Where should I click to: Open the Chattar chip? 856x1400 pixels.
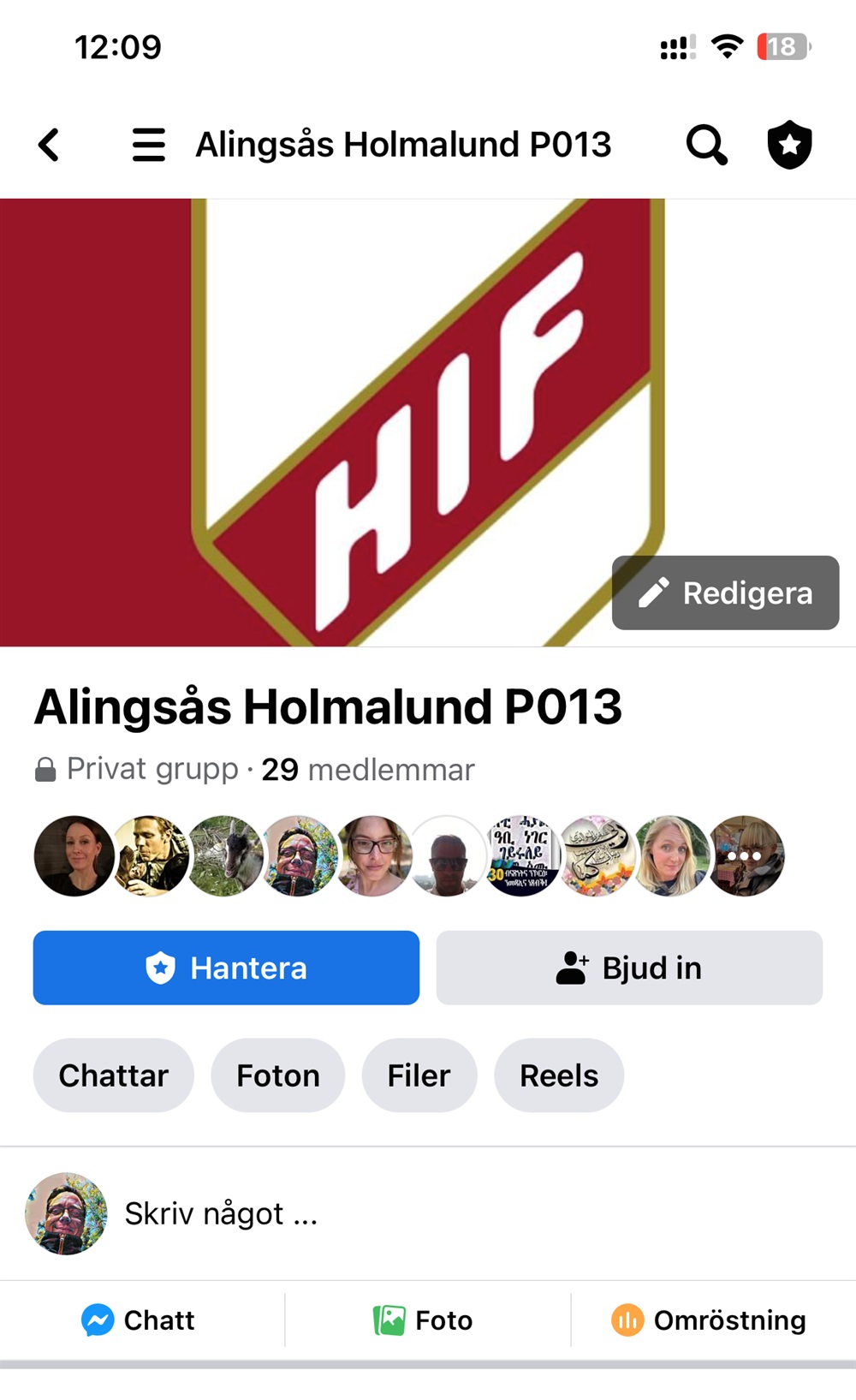(113, 1075)
